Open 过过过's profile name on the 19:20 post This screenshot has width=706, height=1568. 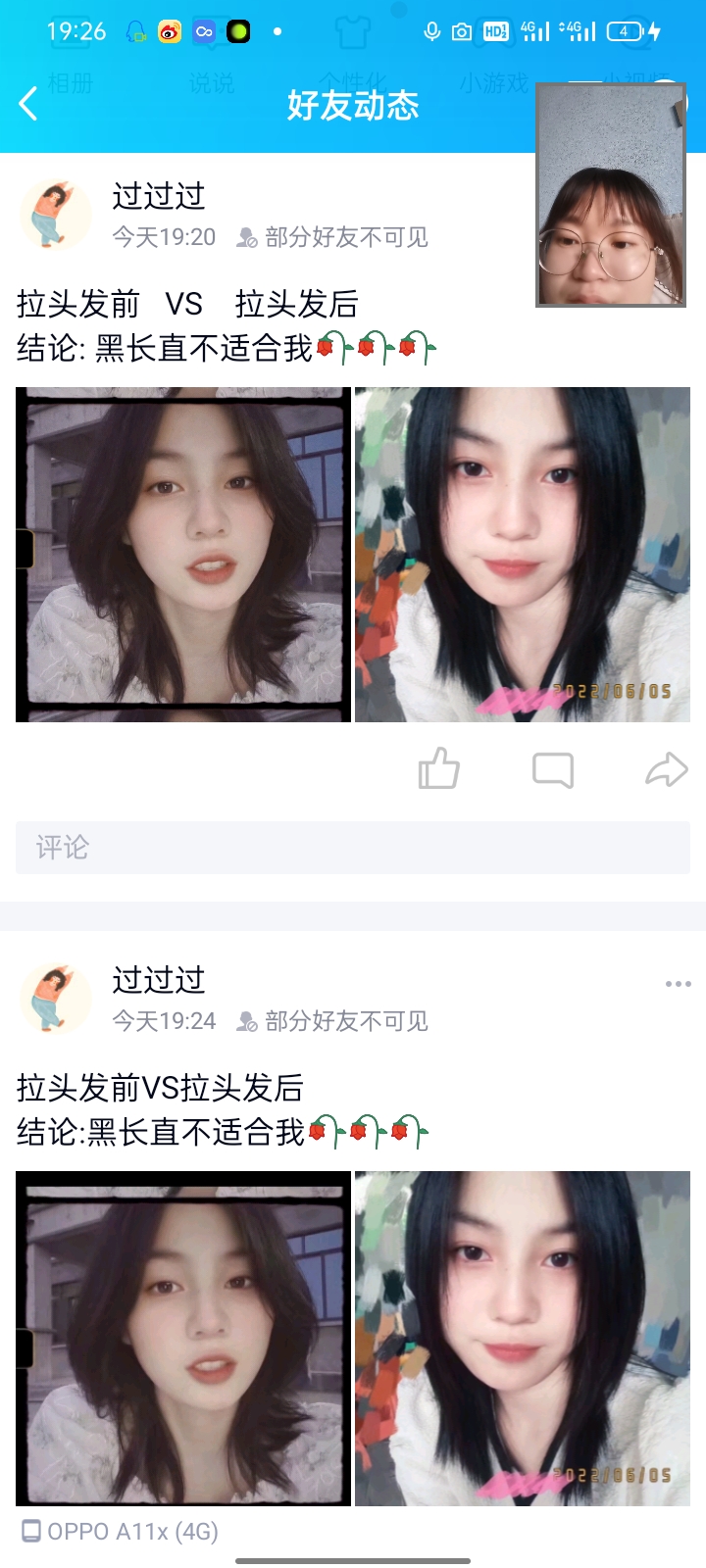(x=159, y=196)
